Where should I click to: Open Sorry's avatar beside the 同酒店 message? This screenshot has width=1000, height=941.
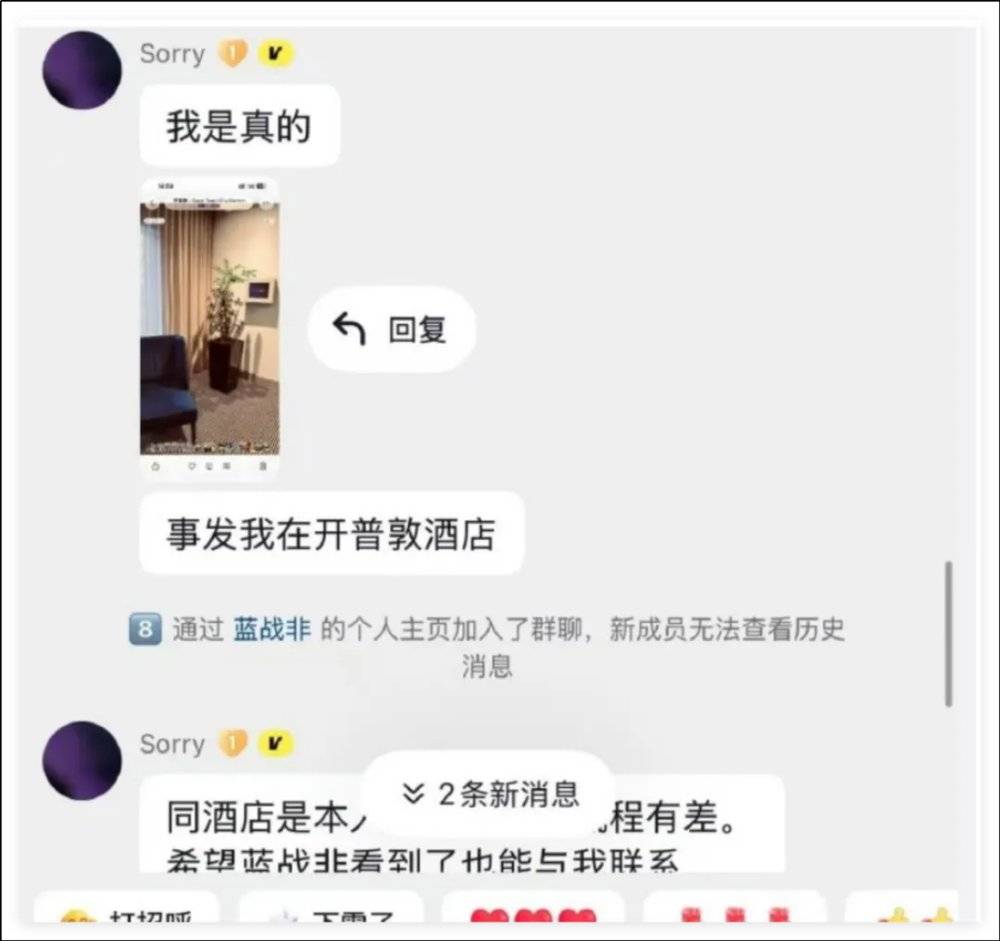click(82, 760)
